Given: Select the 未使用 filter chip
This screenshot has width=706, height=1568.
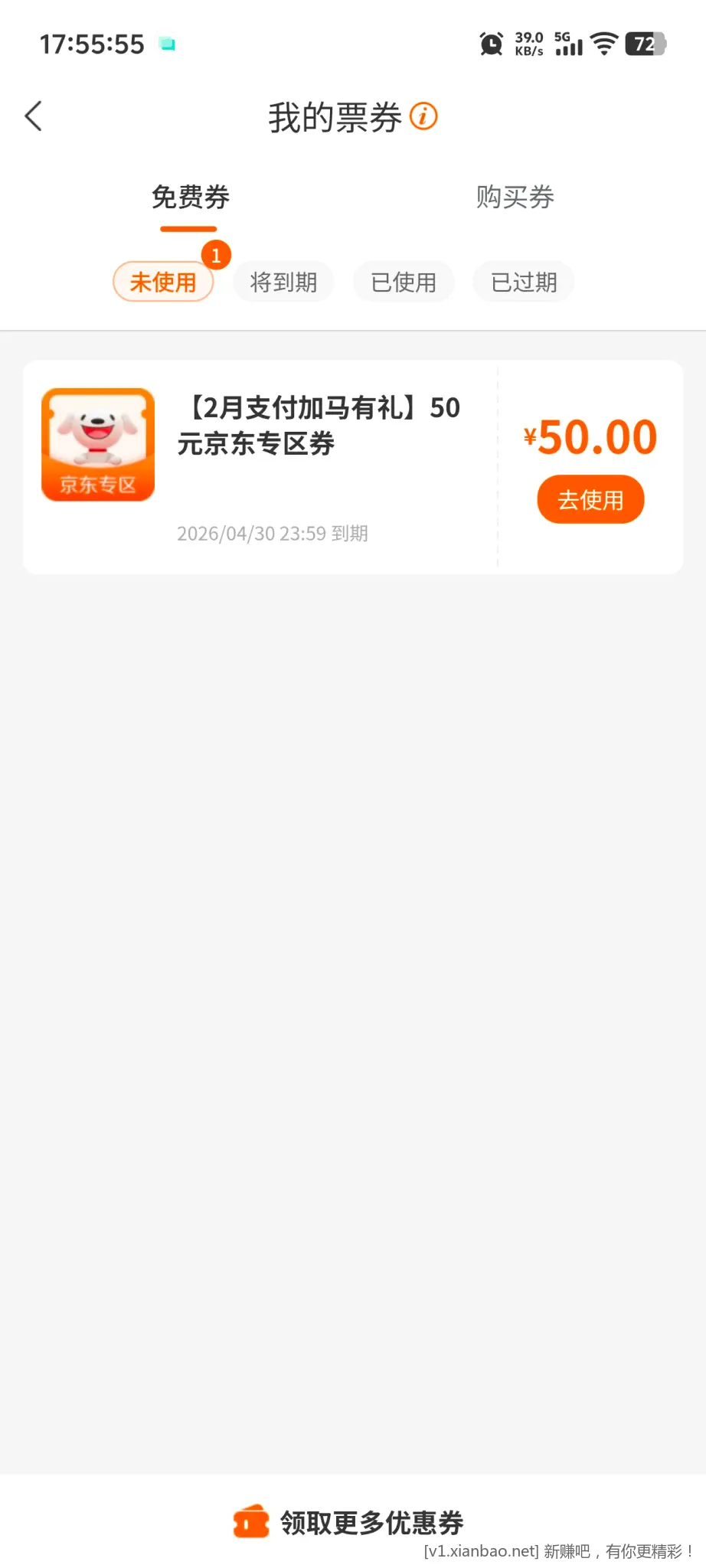Looking at the screenshot, I should pyautogui.click(x=163, y=282).
